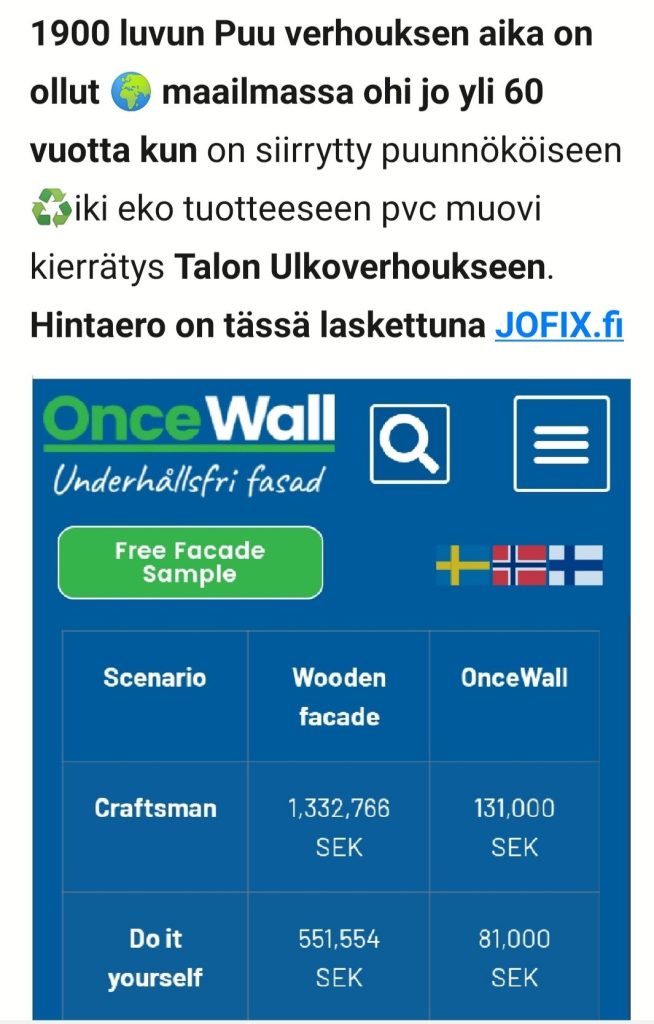
Task: Open the JOFIX.fi link
Action: point(558,326)
